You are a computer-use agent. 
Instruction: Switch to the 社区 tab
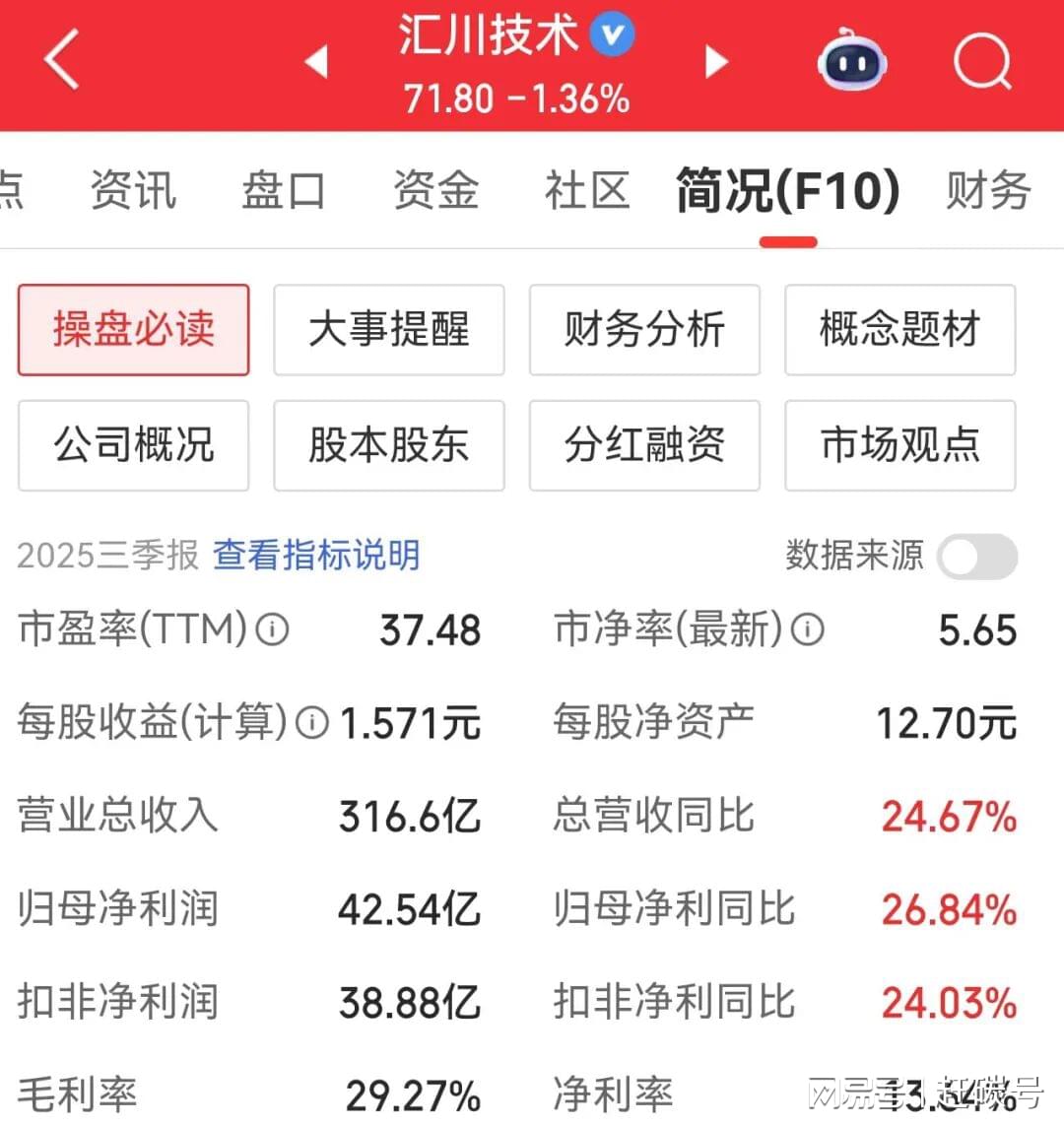click(587, 190)
